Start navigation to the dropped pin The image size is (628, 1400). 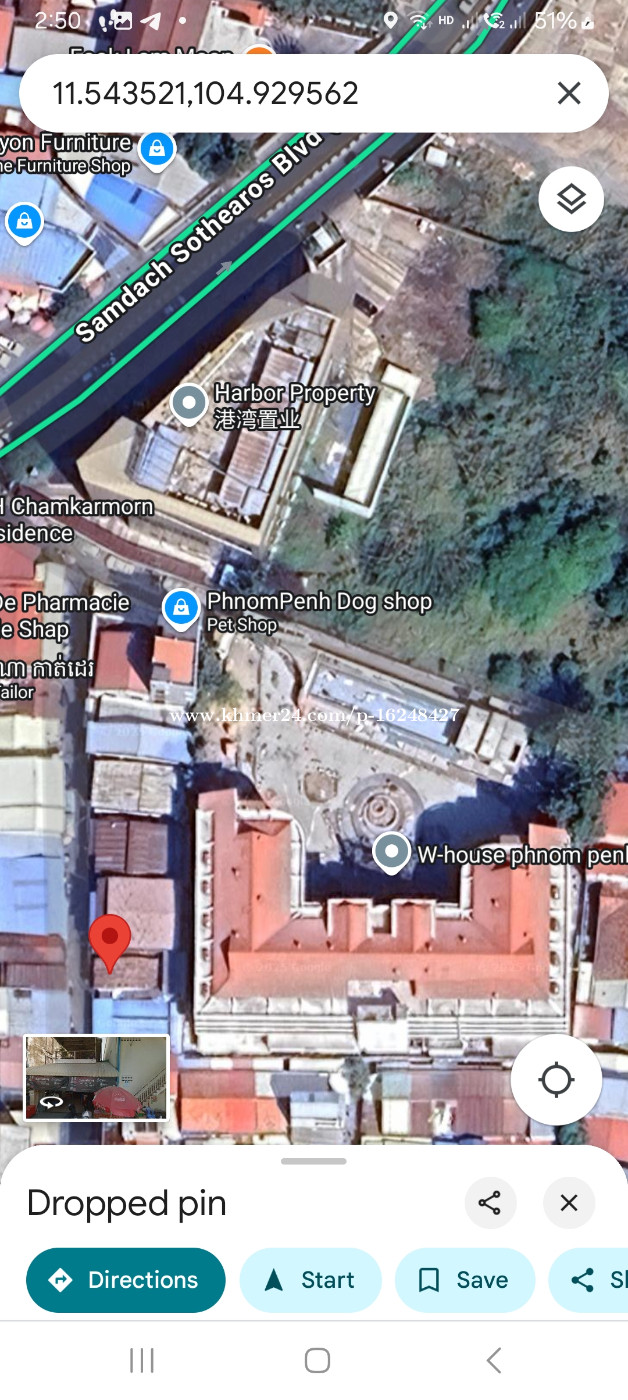coord(311,1280)
